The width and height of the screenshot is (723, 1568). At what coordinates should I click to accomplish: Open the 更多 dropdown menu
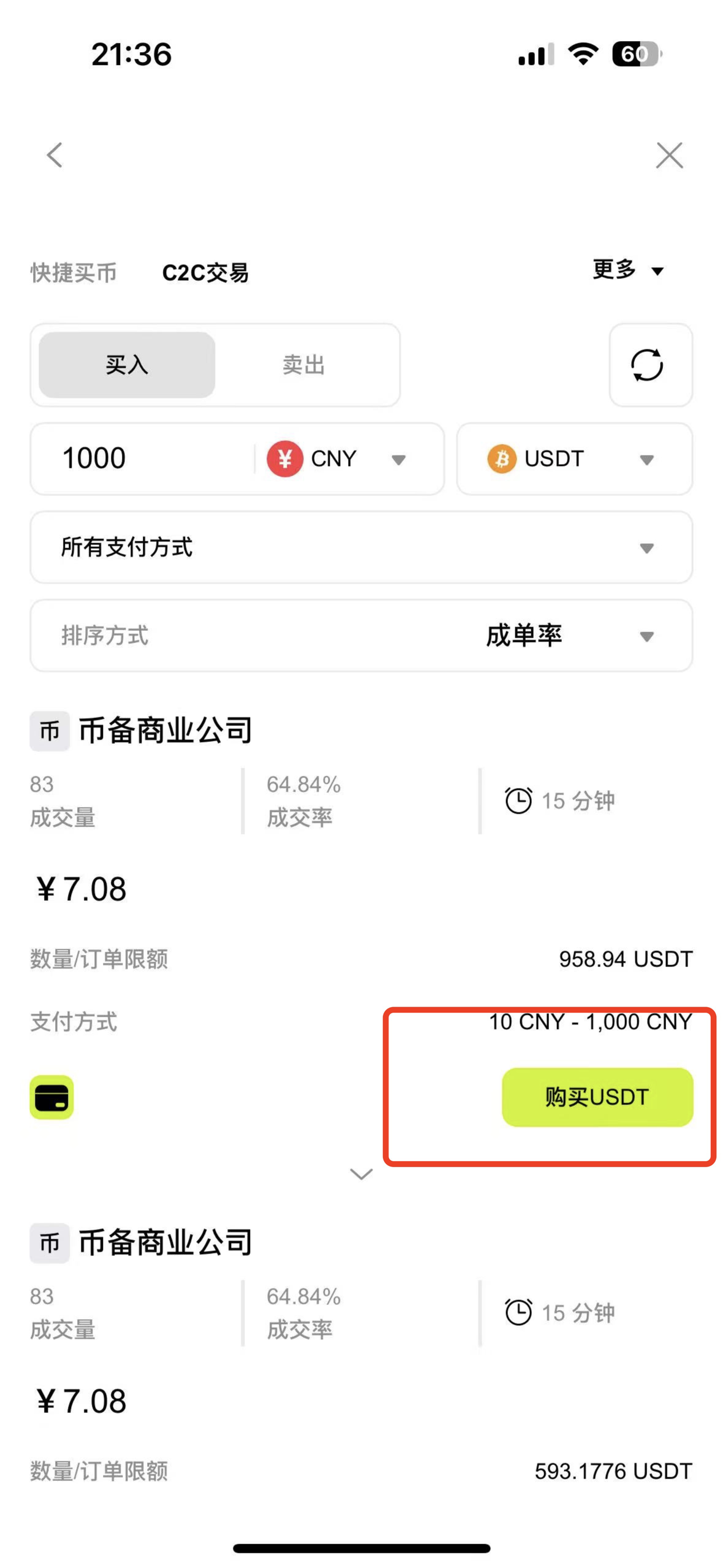point(627,270)
